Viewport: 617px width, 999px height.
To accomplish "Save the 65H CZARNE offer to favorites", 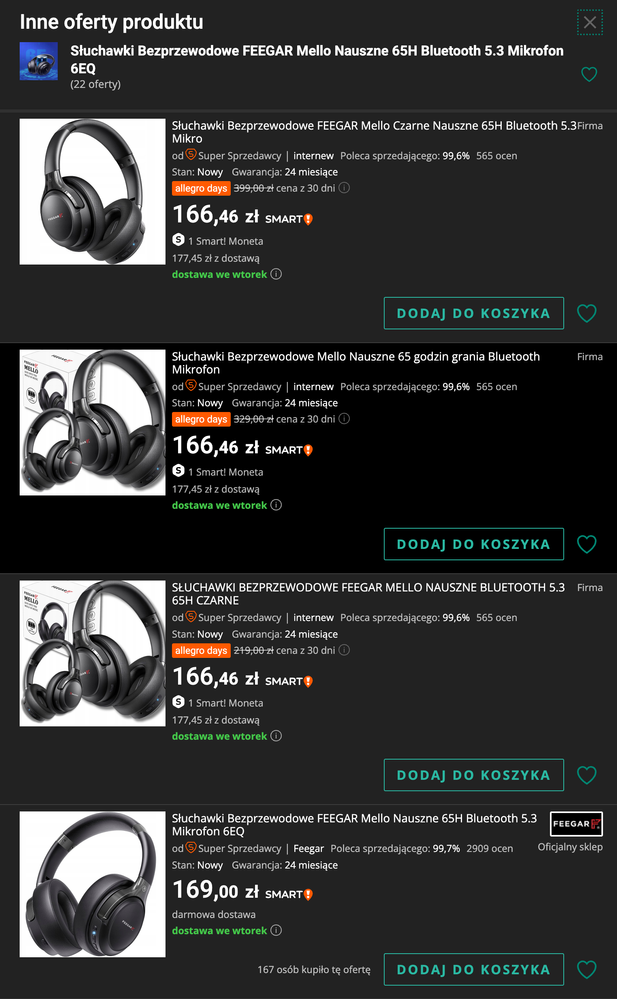I will tap(587, 776).
